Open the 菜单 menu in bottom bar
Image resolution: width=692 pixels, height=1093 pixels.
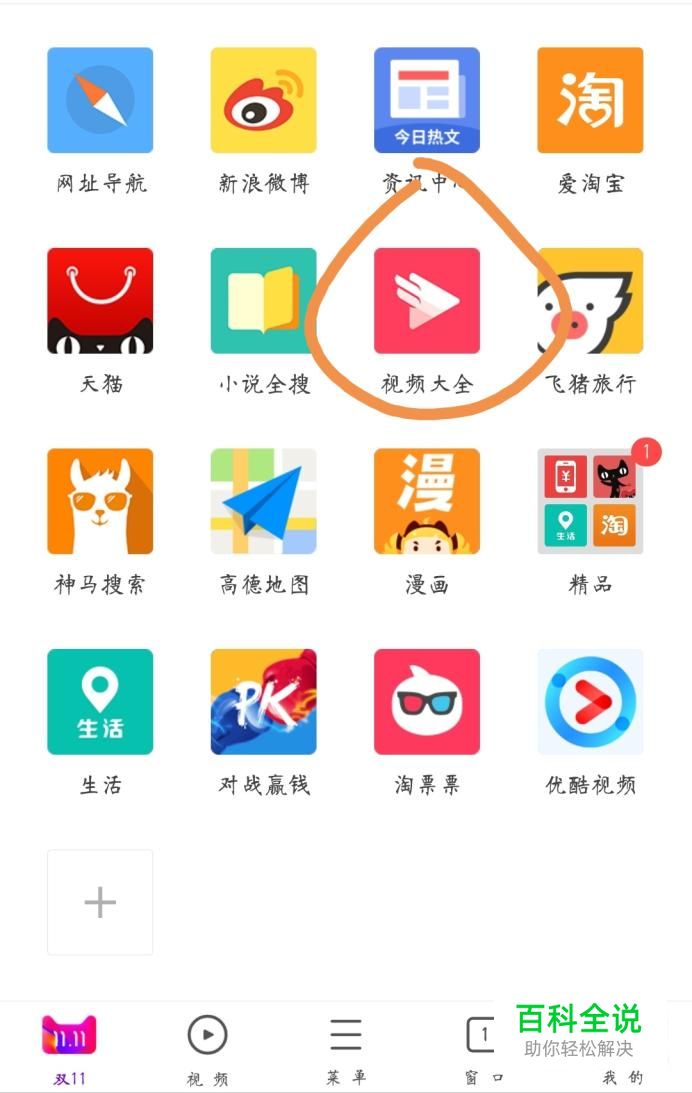(x=346, y=1046)
